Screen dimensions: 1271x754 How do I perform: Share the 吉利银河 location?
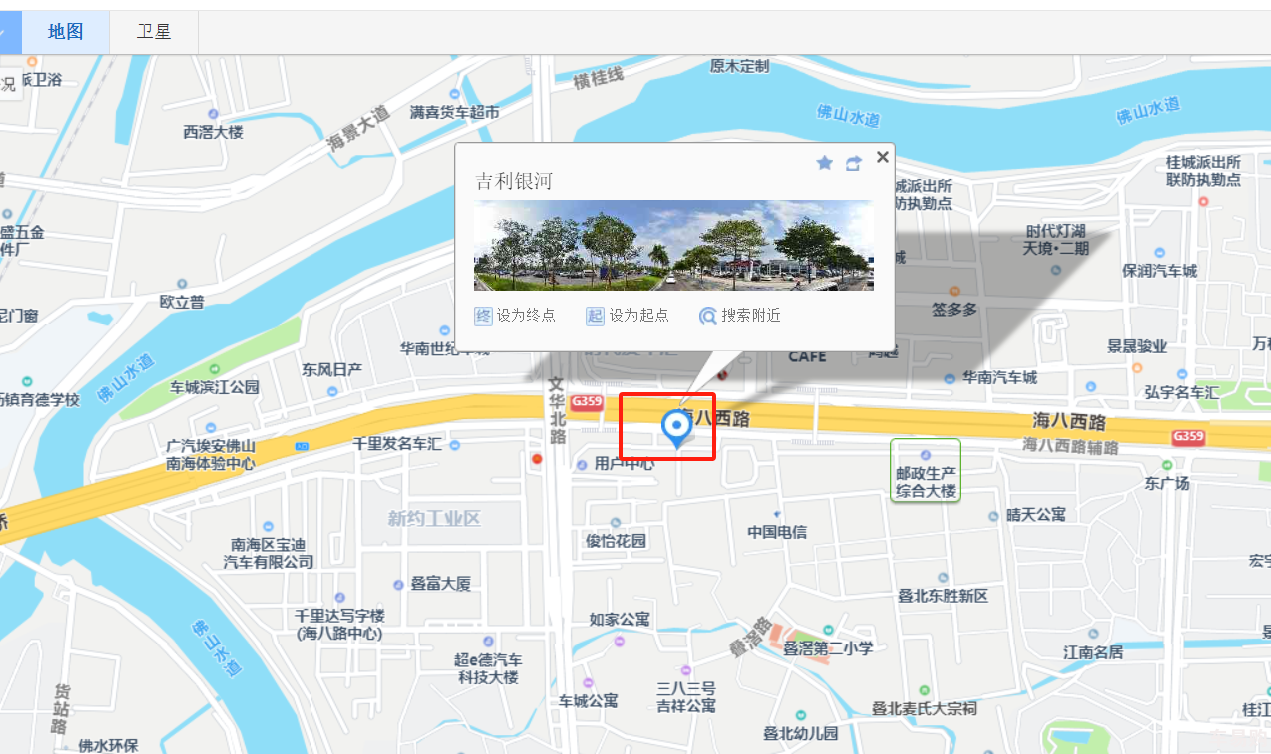tap(853, 163)
